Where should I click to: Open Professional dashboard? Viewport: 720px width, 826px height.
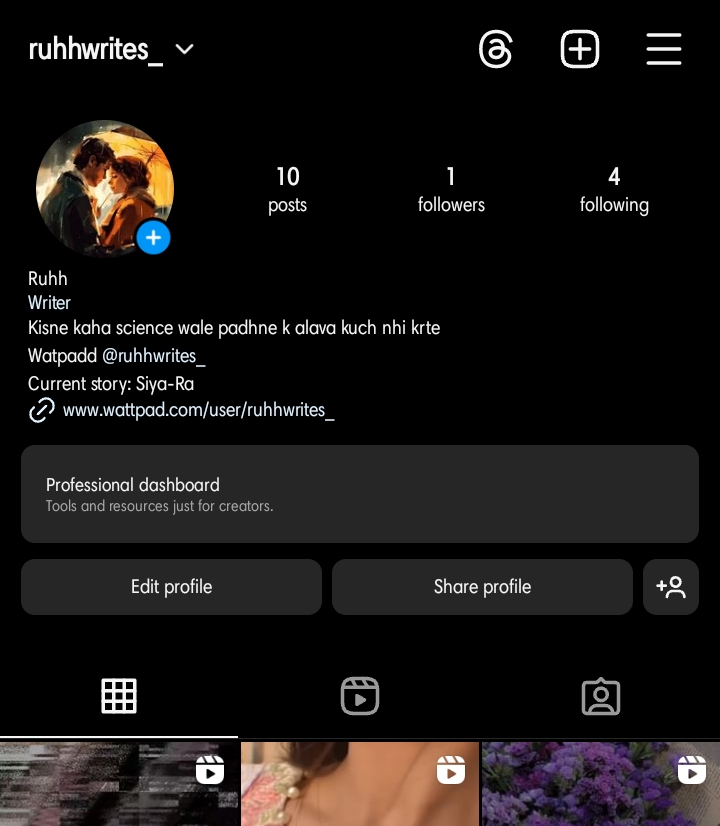click(x=360, y=494)
